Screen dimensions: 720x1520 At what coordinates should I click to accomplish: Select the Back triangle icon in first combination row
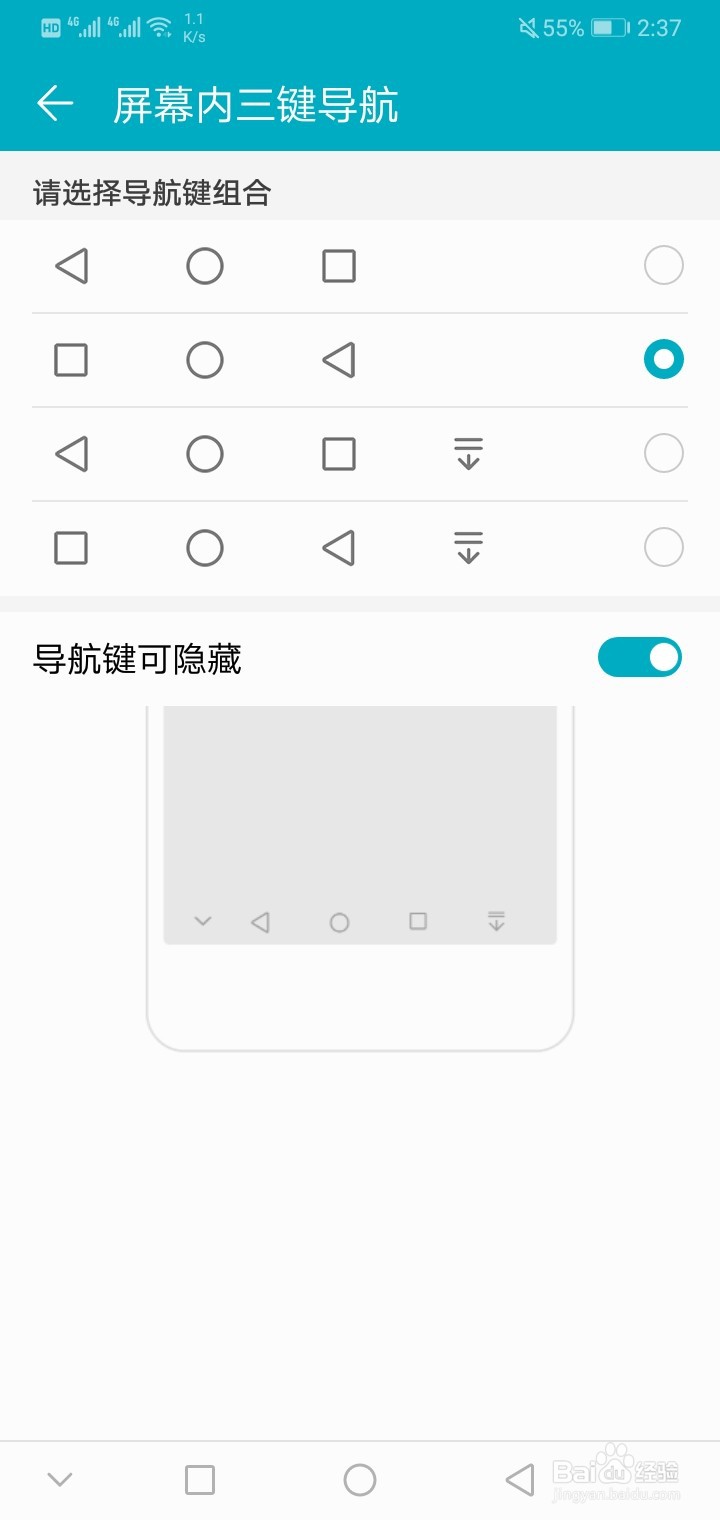click(x=70, y=266)
